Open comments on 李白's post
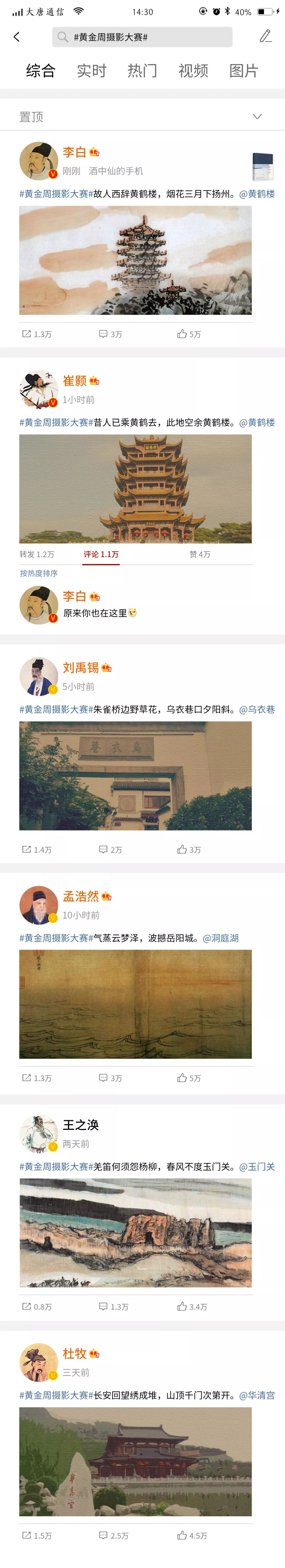The height and width of the screenshot is (1568, 285). tap(110, 334)
